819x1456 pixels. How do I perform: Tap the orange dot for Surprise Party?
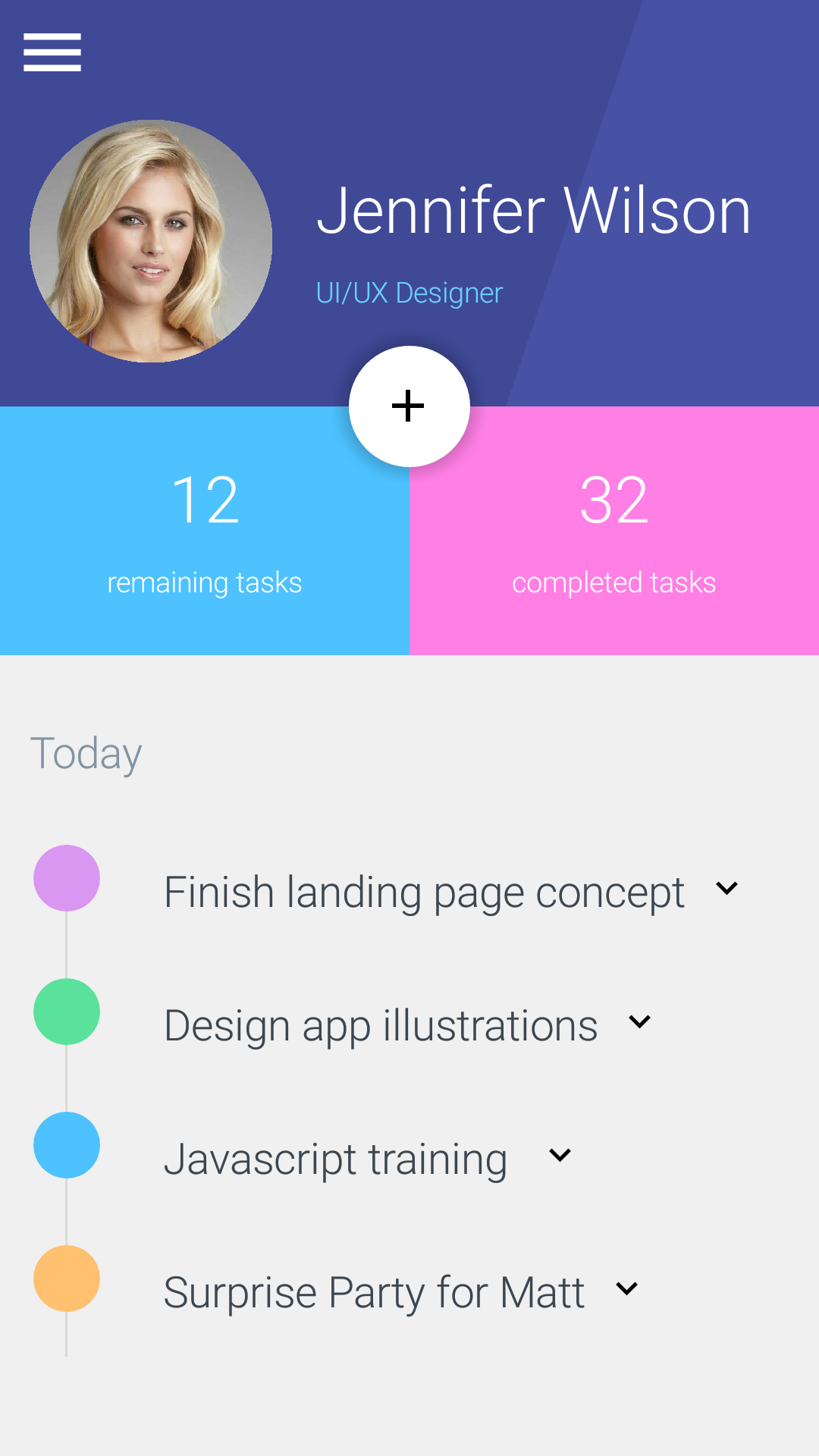tap(67, 1279)
